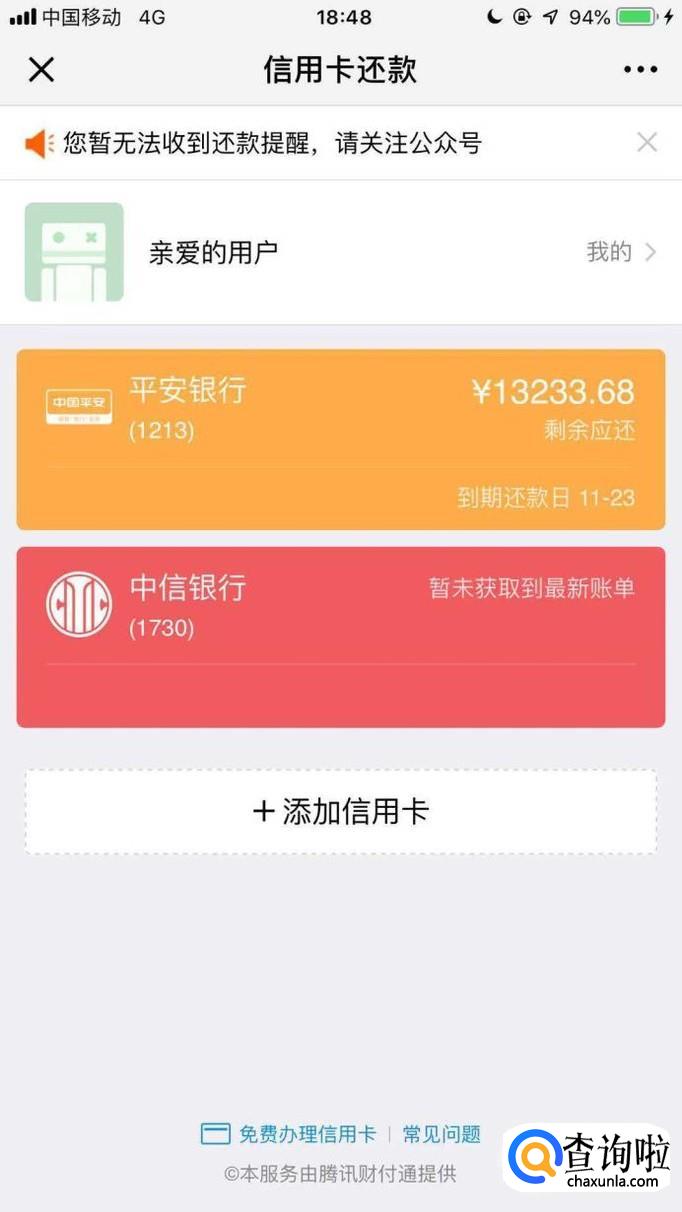Screen dimensions: 682x1212
Task: Open the 平安银行 card ending 1213
Action: tap(341, 439)
